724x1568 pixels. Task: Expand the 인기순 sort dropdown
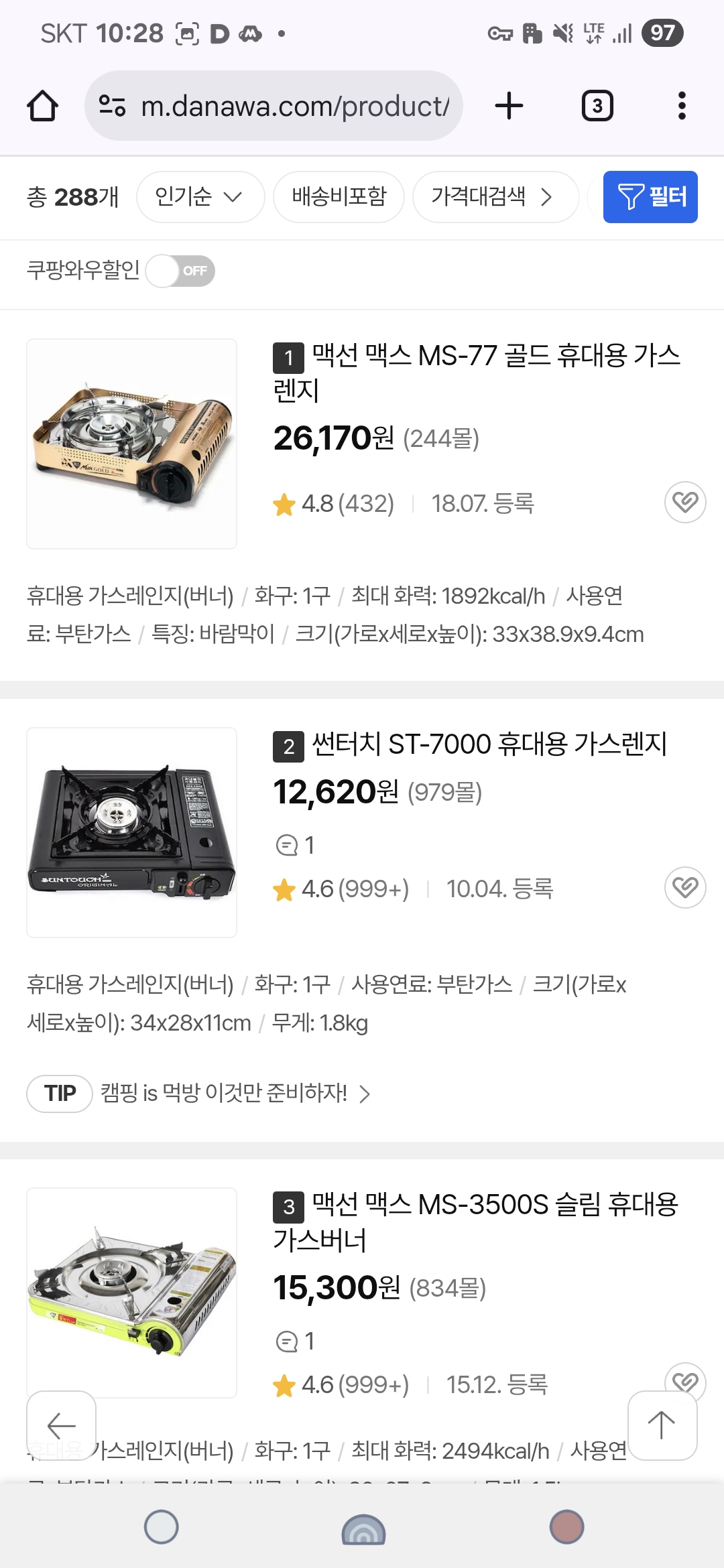[x=200, y=197]
